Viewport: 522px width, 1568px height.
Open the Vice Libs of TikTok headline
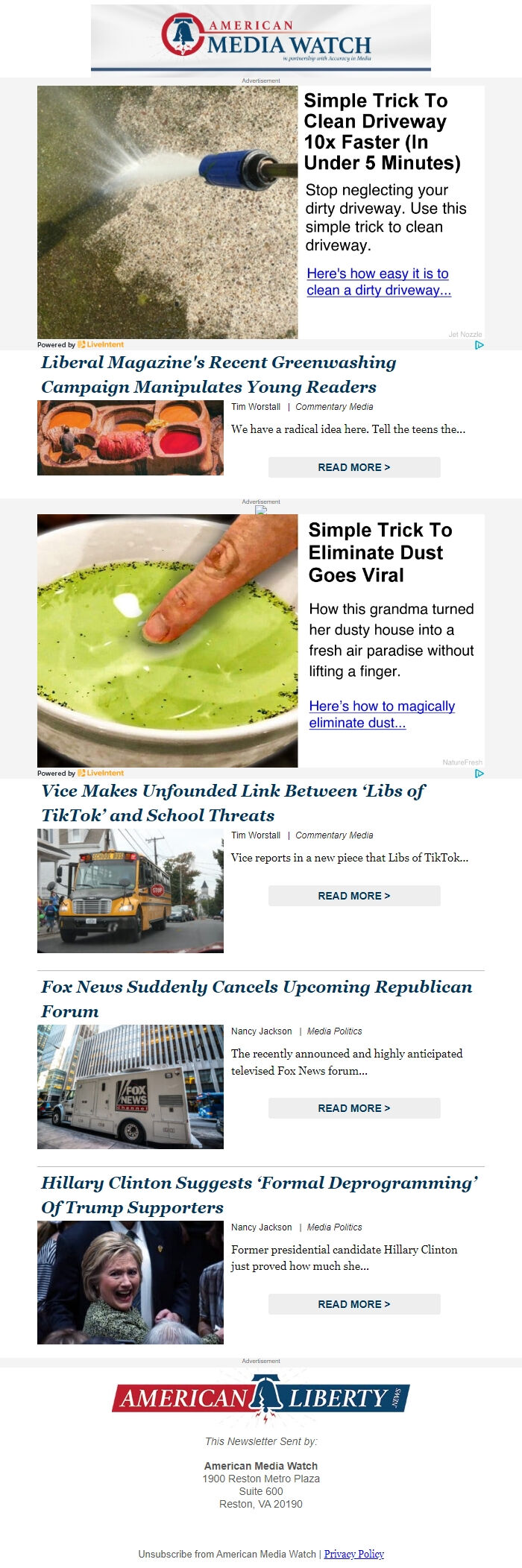pos(233,803)
